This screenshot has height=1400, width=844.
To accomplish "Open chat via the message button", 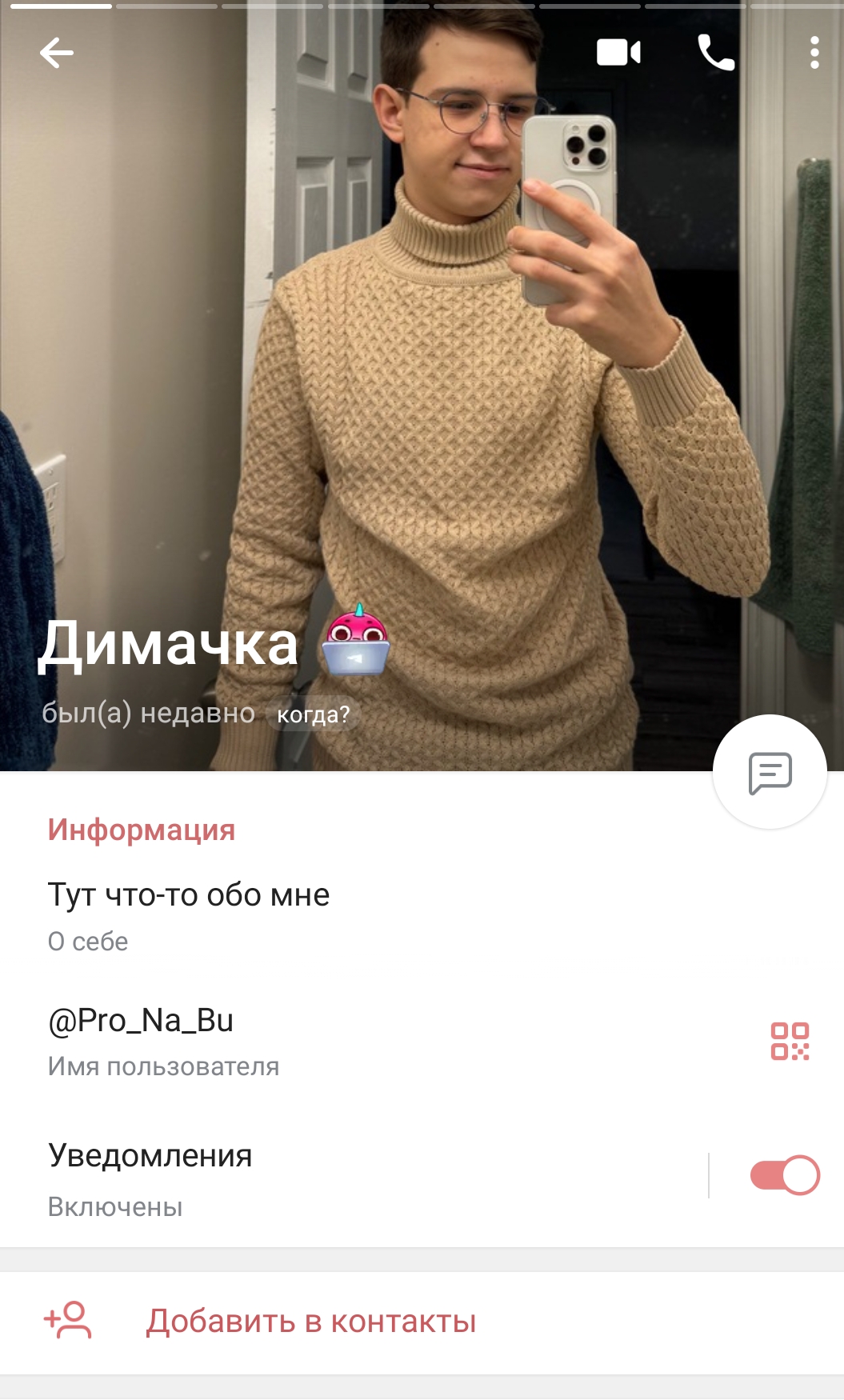I will click(770, 772).
